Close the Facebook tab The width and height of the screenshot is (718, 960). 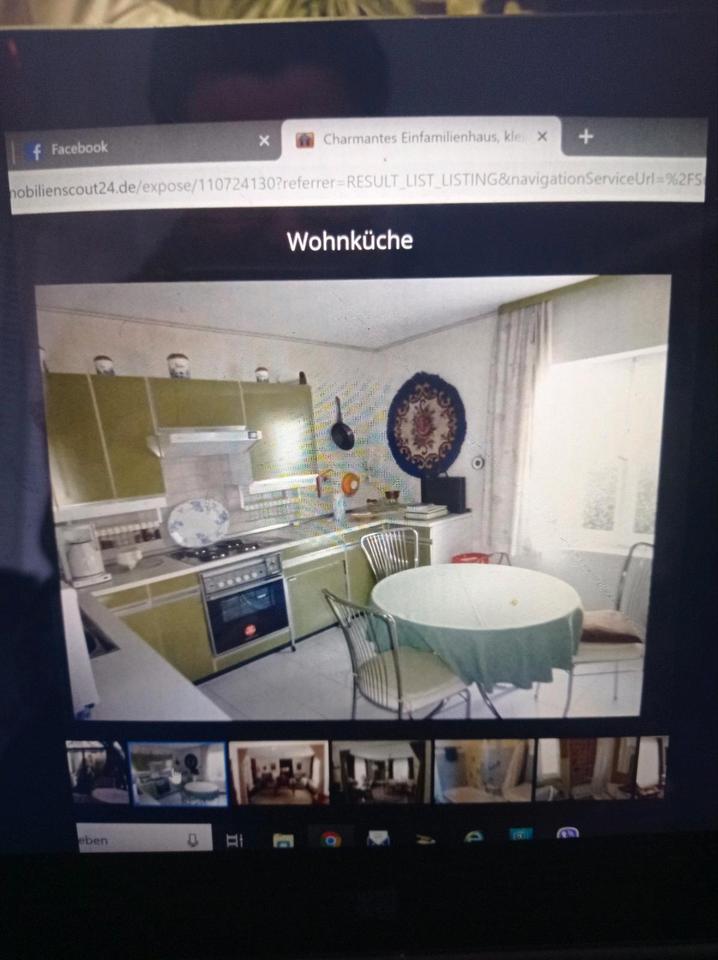click(x=264, y=141)
